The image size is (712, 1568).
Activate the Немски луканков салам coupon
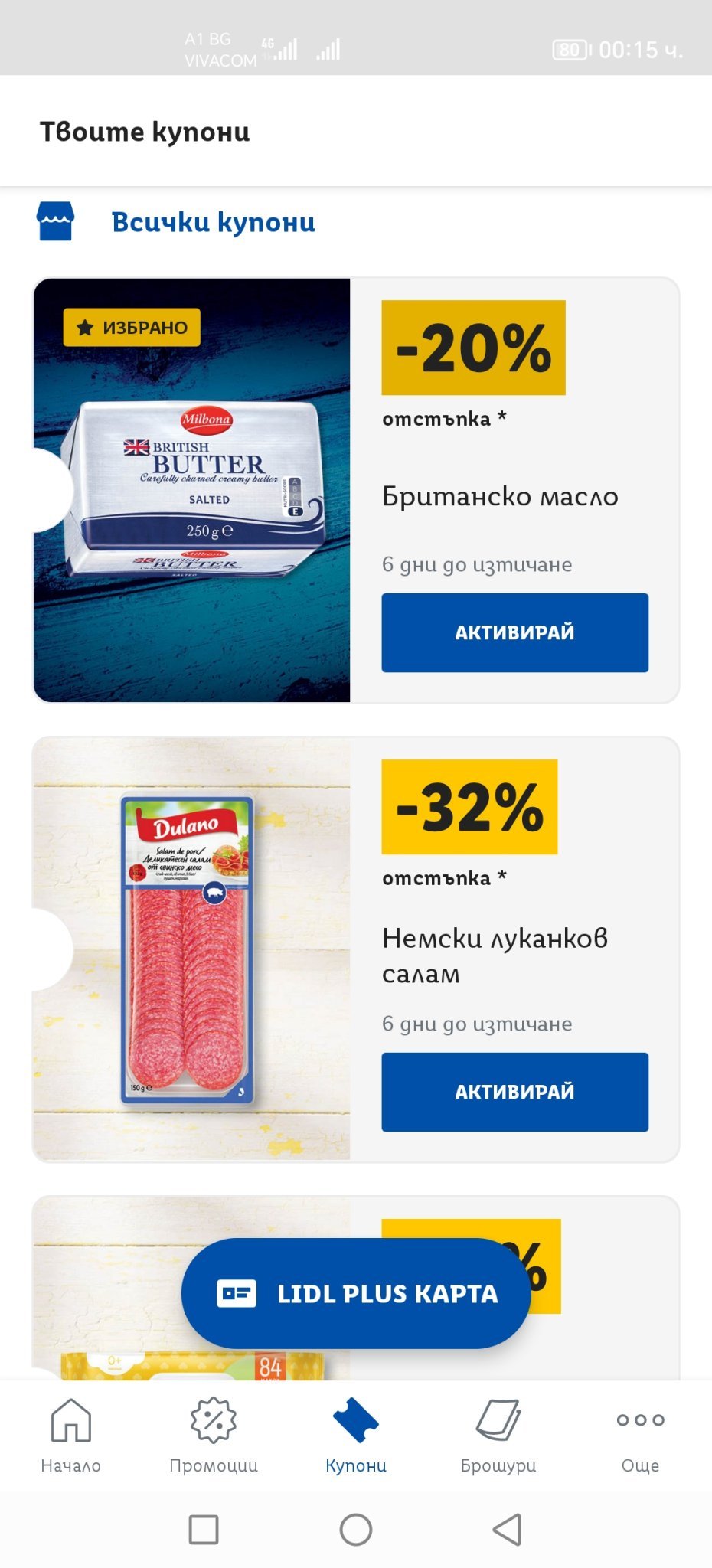point(514,1092)
